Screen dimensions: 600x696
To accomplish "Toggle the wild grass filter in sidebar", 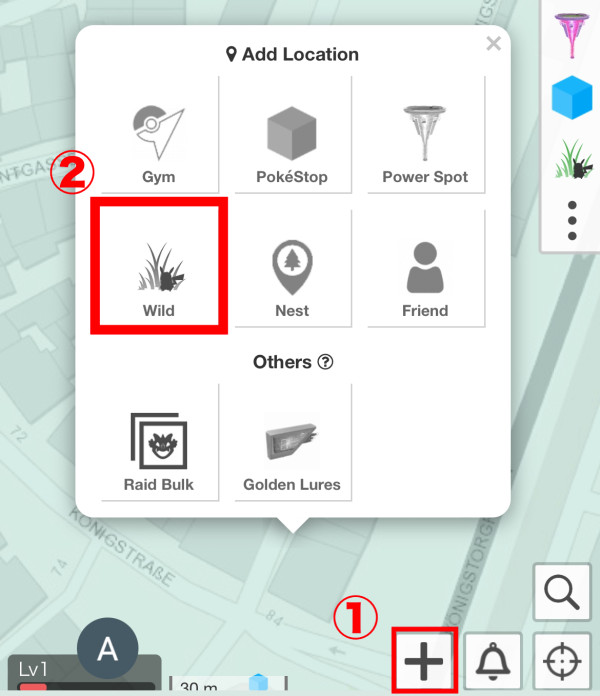I will [x=574, y=160].
